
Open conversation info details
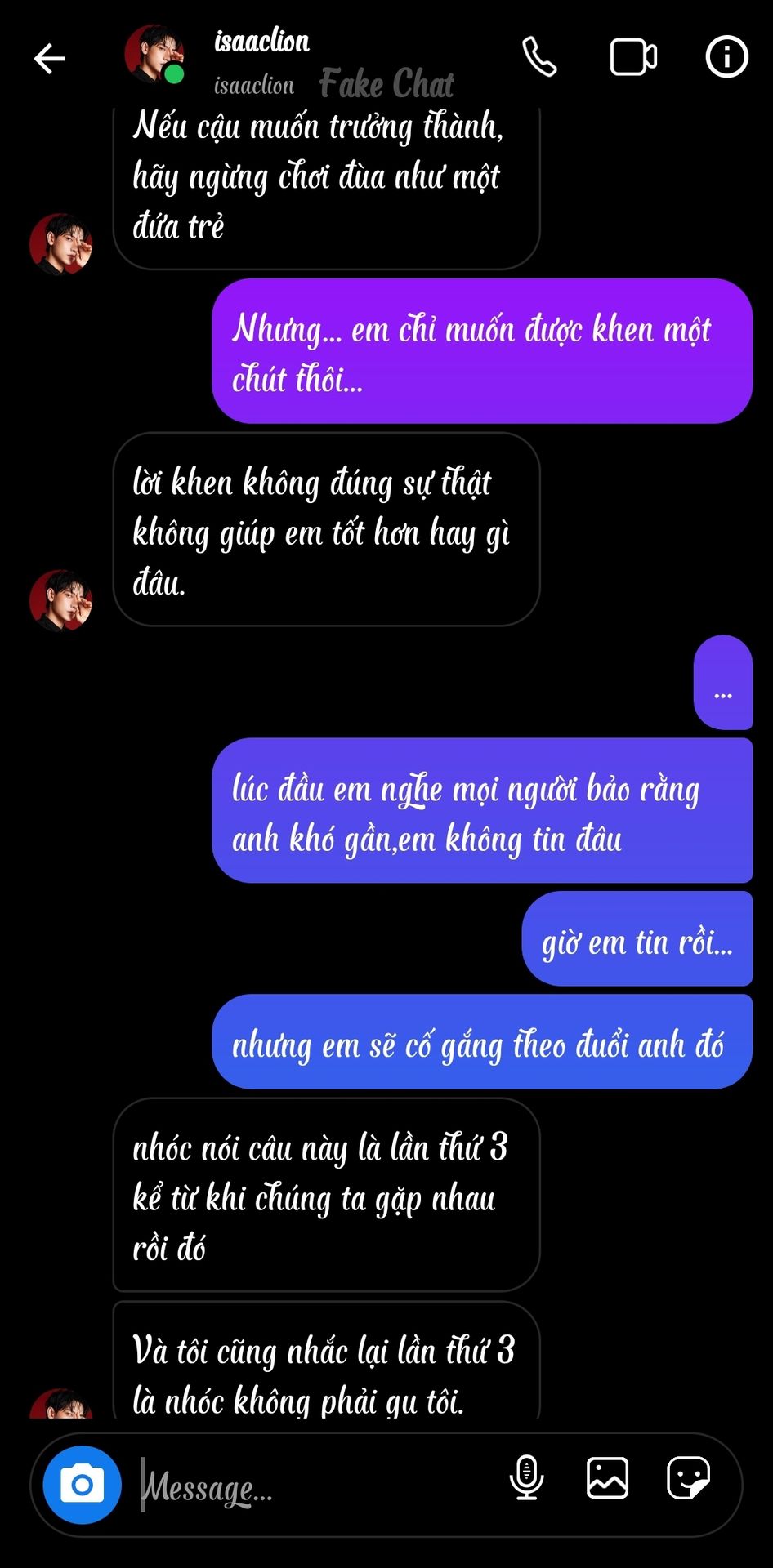point(726,57)
